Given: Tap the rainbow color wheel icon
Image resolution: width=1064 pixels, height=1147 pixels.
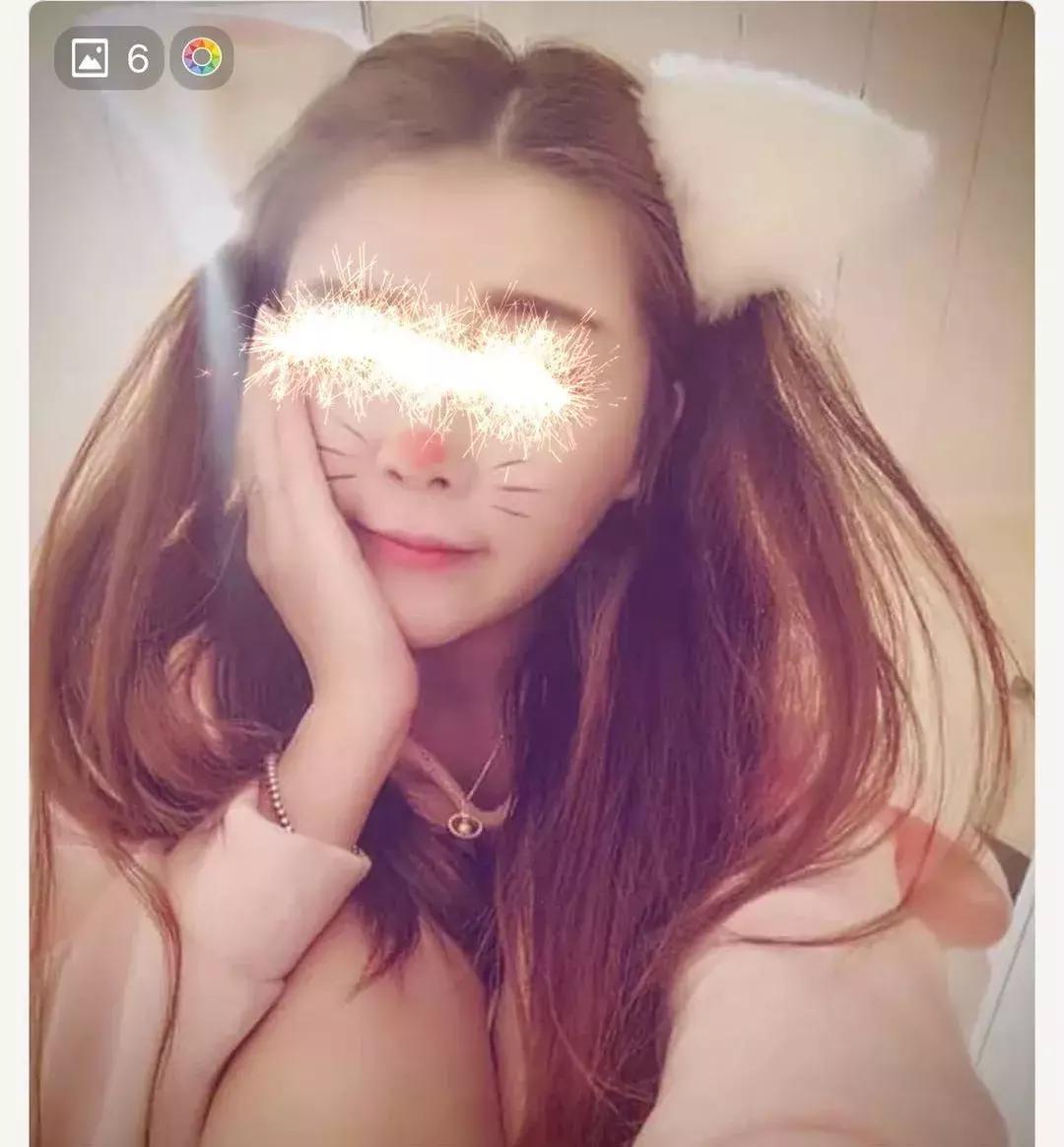Looking at the screenshot, I should (x=202, y=59).
